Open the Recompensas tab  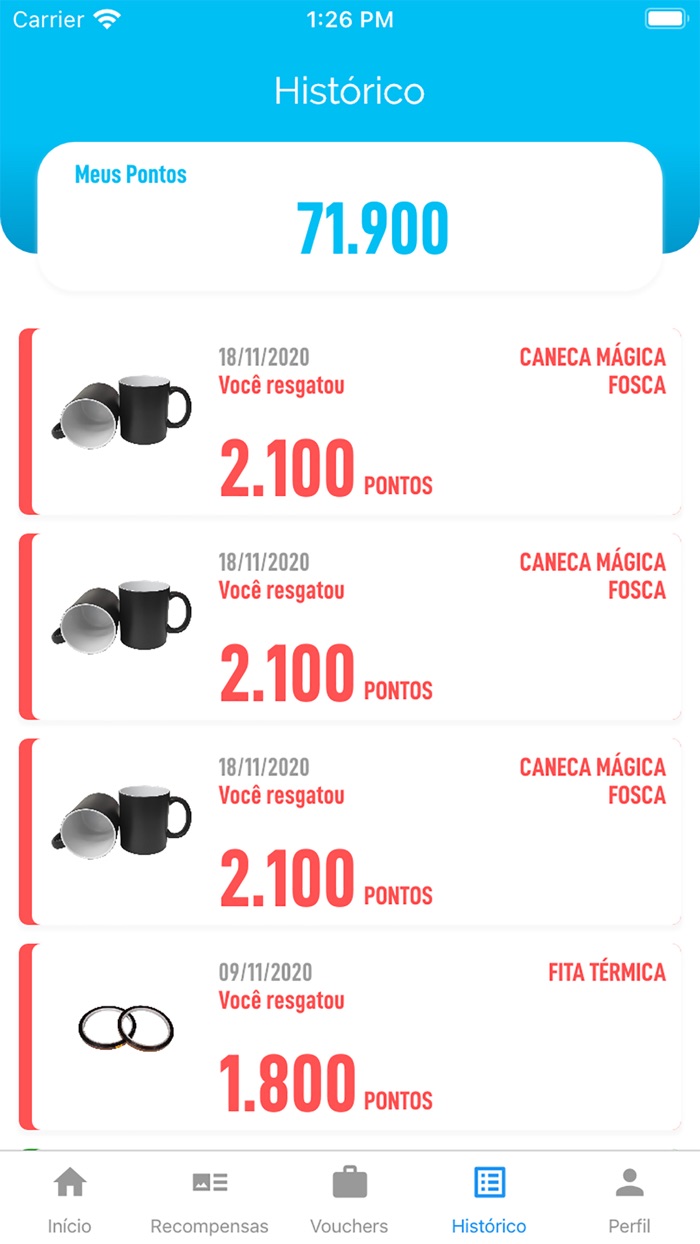pyautogui.click(x=210, y=1198)
